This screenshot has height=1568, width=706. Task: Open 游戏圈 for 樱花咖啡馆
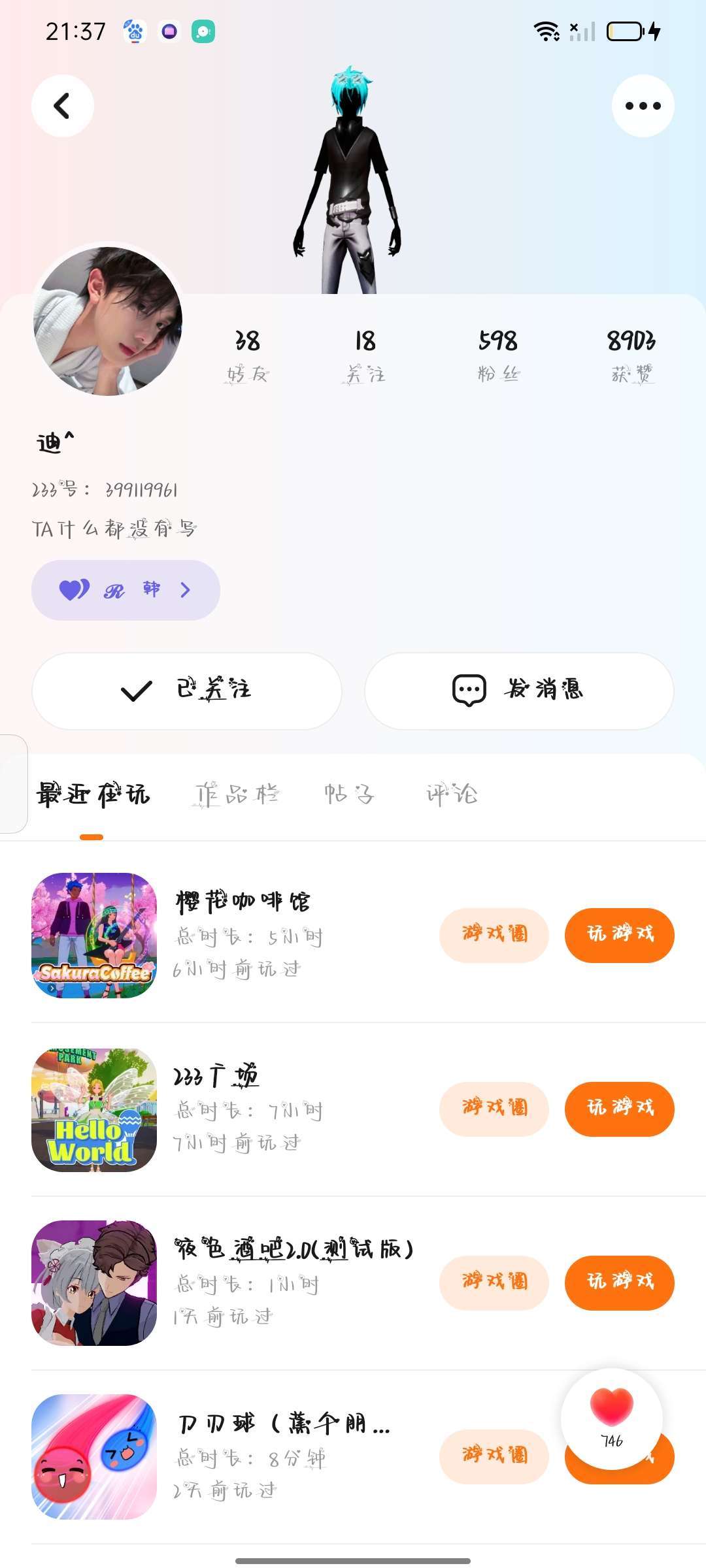pos(494,935)
